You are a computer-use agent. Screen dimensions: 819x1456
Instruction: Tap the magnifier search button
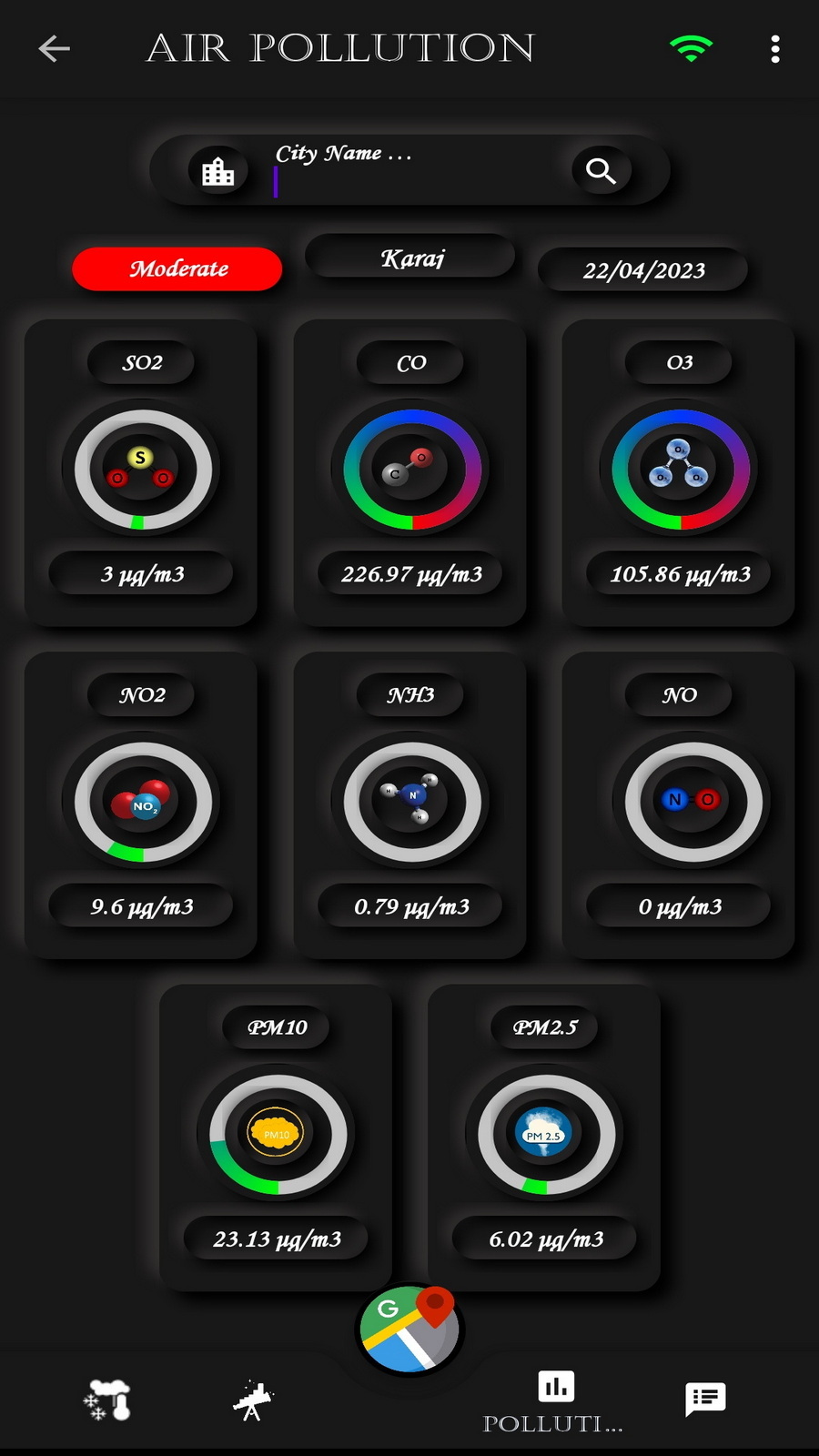click(x=601, y=170)
